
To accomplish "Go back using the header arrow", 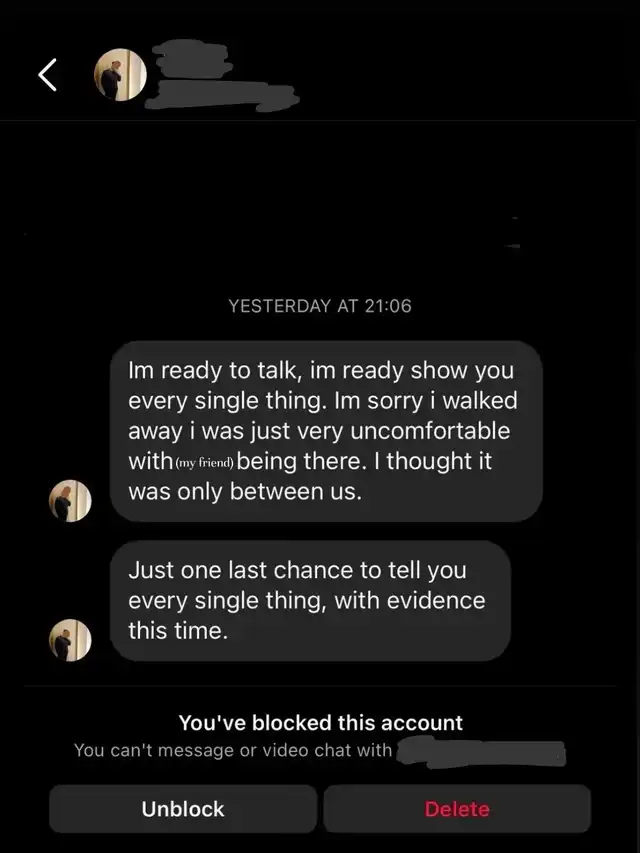I will 48,76.
